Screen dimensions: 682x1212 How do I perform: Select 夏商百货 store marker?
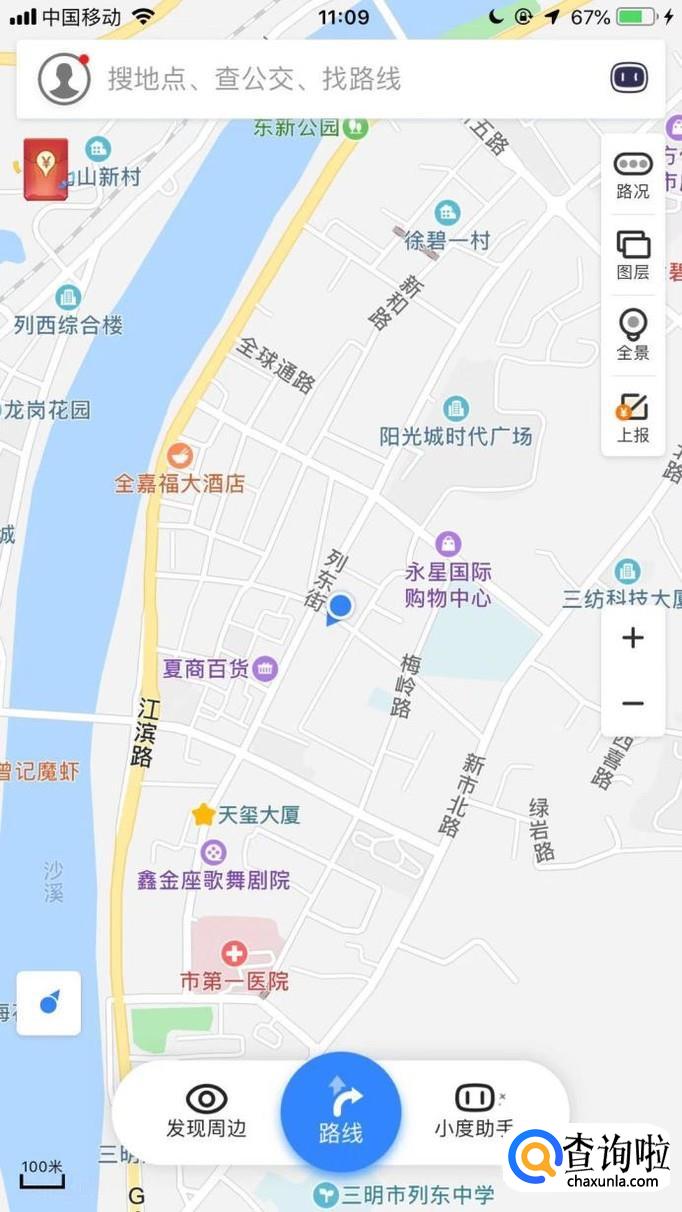pos(265,669)
